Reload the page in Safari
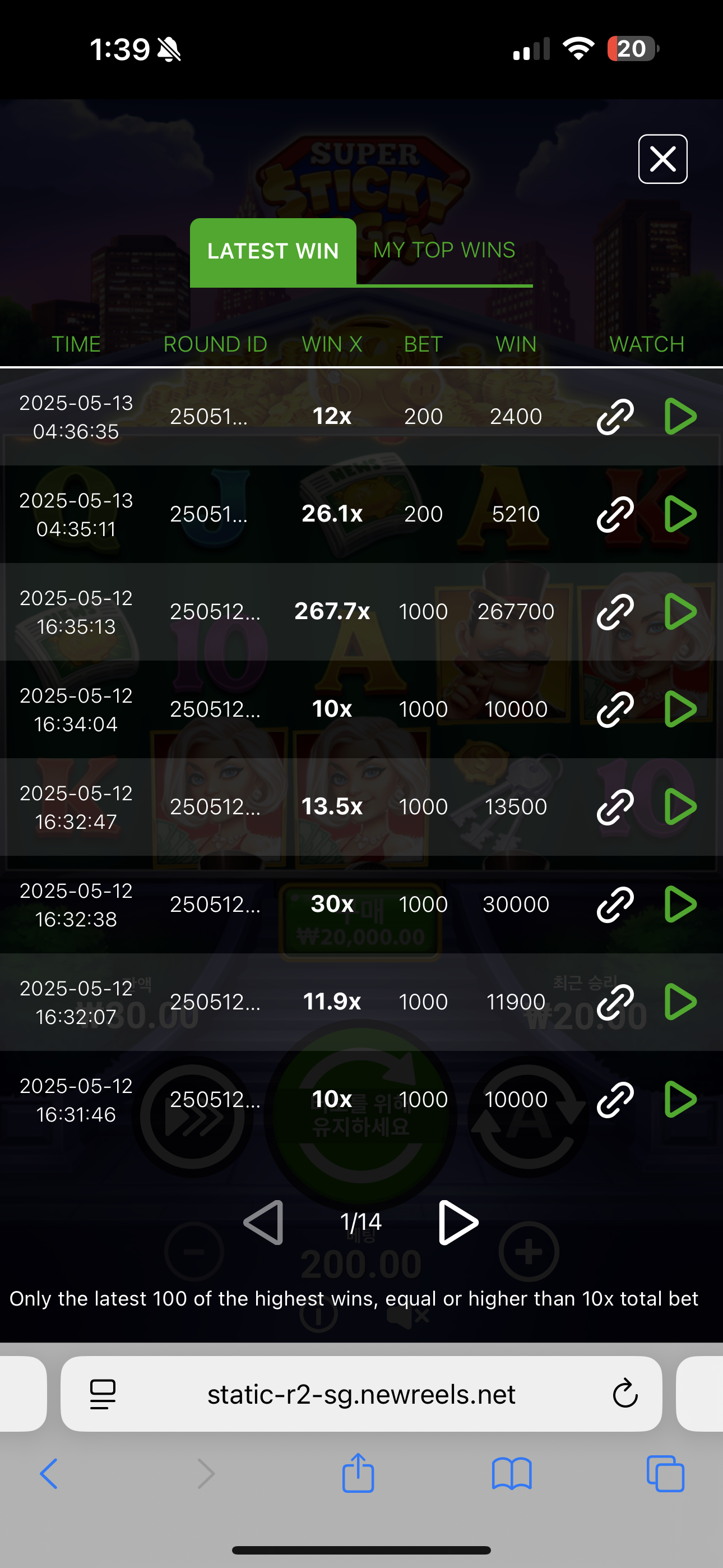Viewport: 723px width, 1568px height. [x=624, y=1393]
